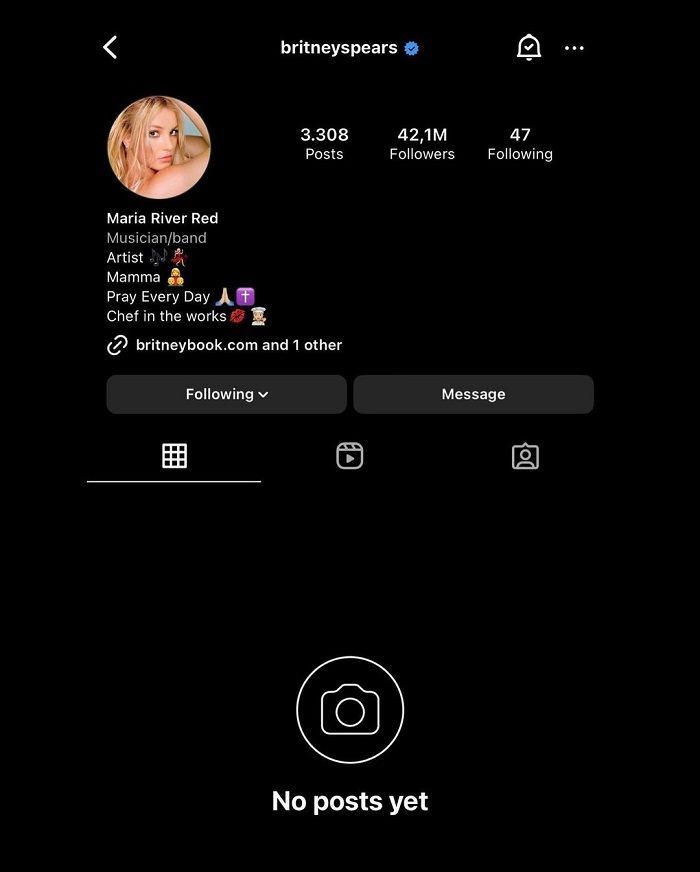Screen dimensions: 700x872
Task: Expand the Following dropdown button
Action: click(227, 394)
